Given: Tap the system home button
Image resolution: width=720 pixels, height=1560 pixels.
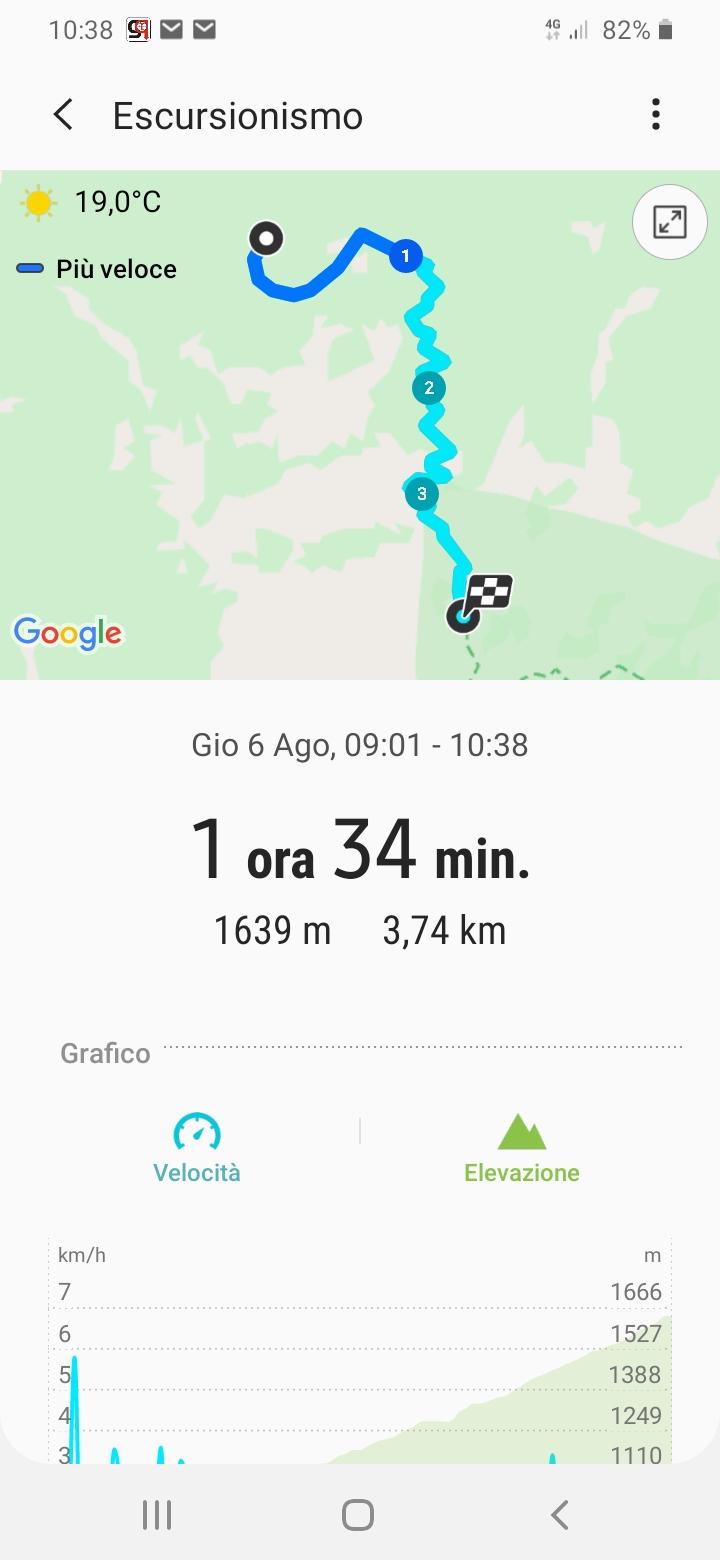Looking at the screenshot, I should (358, 1514).
